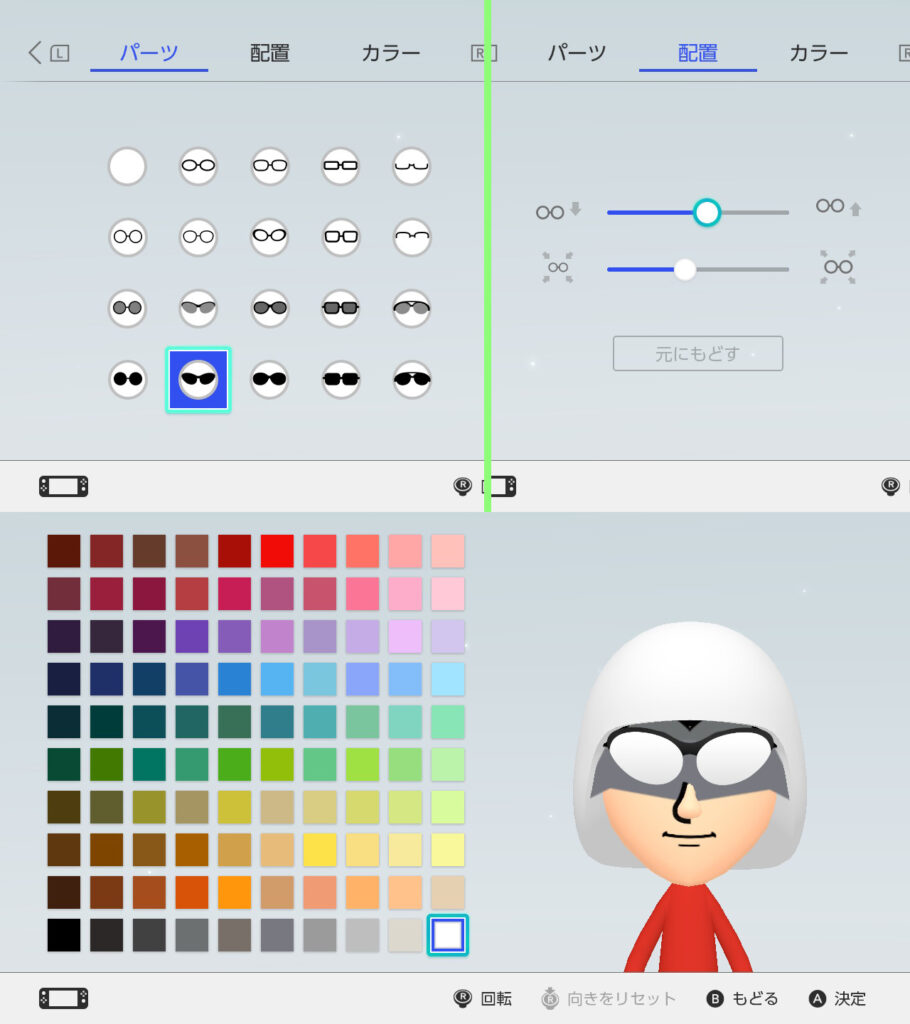Go back using the left arrow
Screen dimensions: 910x1024
(36, 53)
